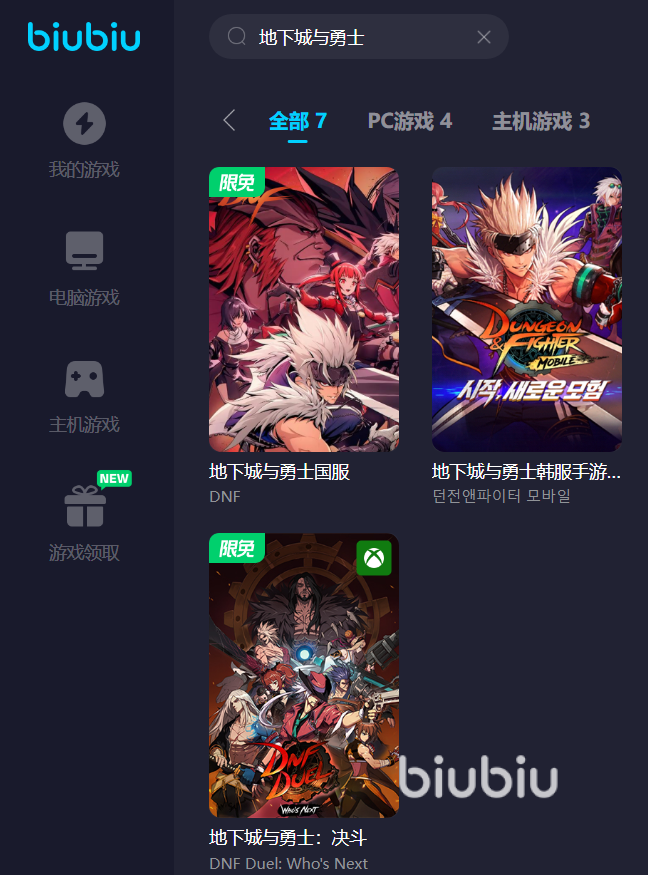Screen dimensions: 648x875
Task: Open the 地下城与勇士：决斗 game card
Action: click(x=304, y=675)
